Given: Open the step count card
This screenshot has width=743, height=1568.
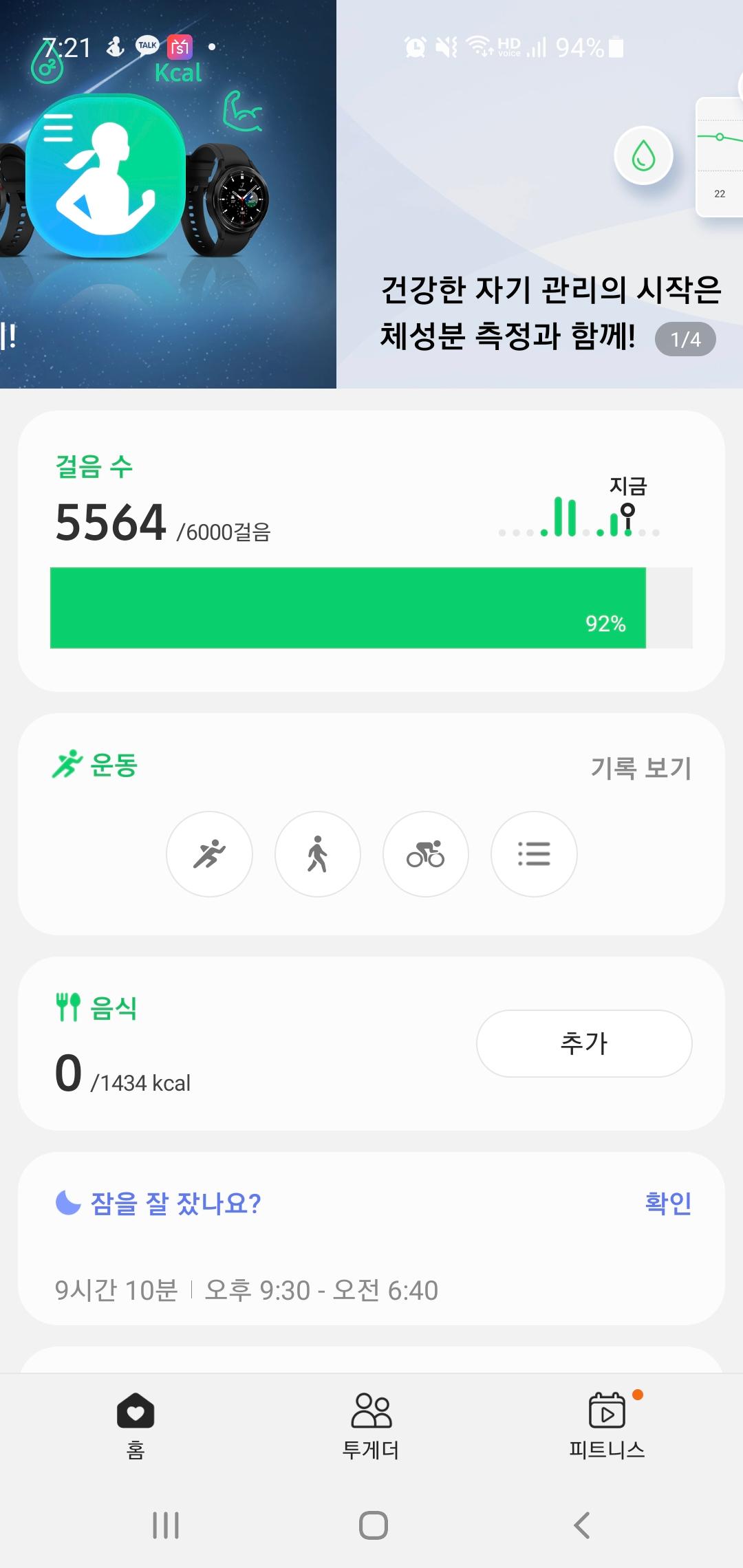Looking at the screenshot, I should click(371, 550).
